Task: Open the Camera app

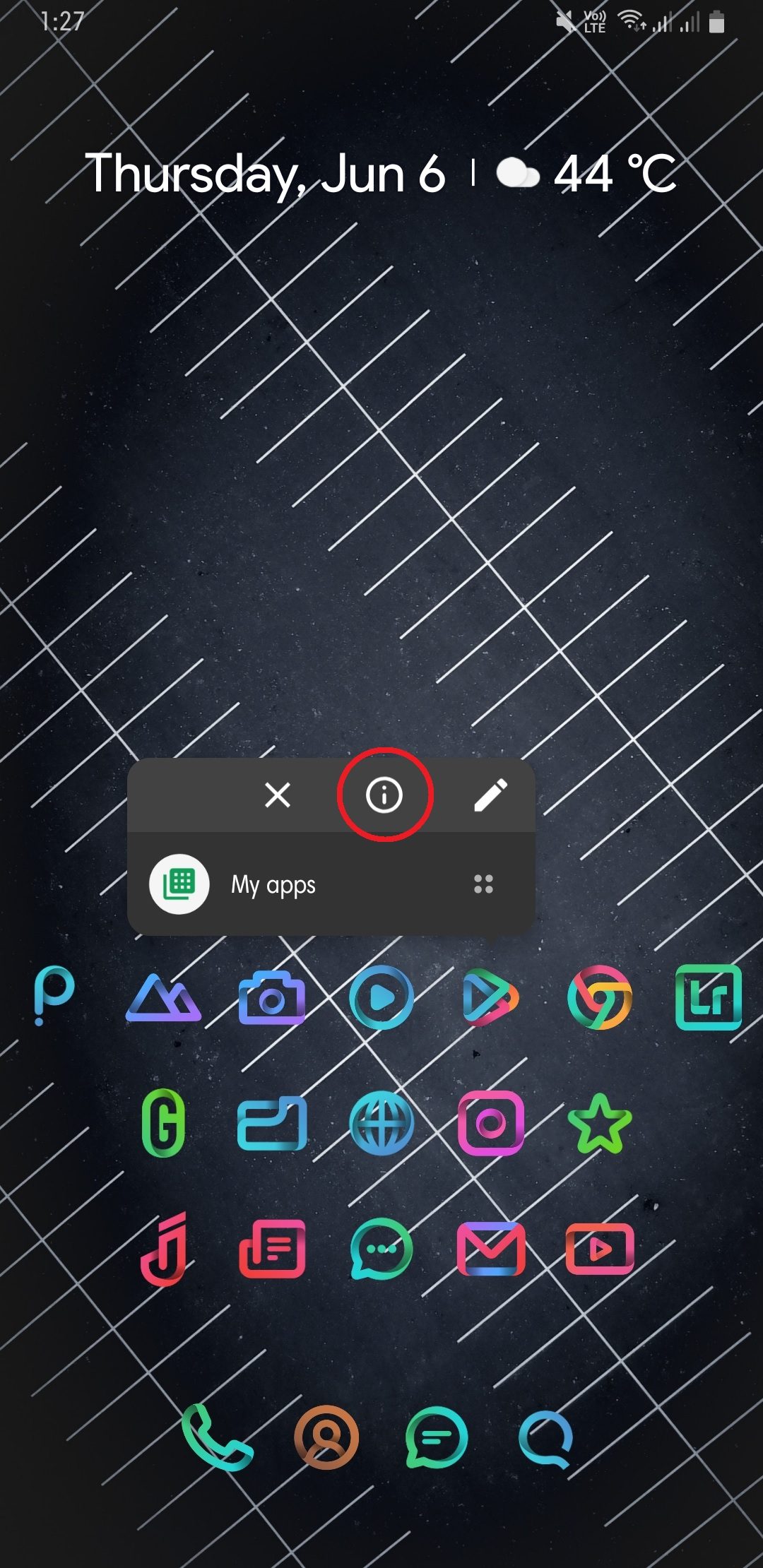Action: pos(272,999)
